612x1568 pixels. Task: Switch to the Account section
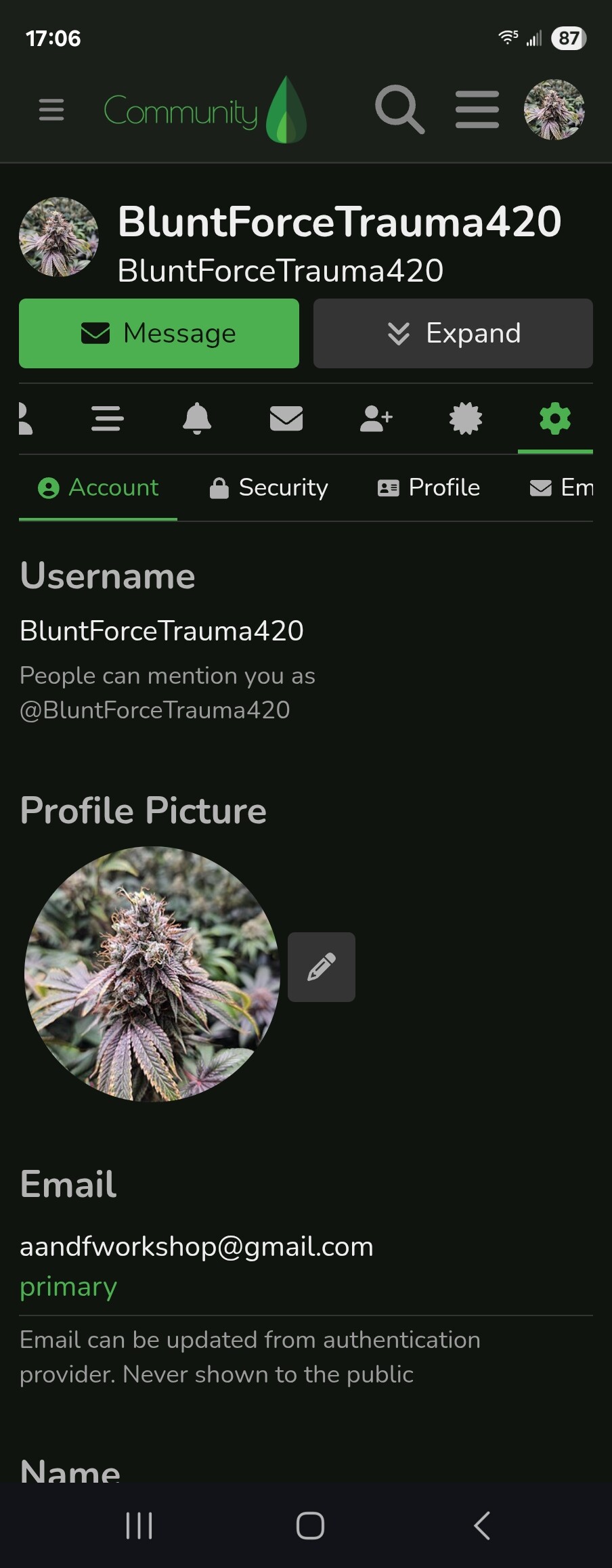point(98,487)
